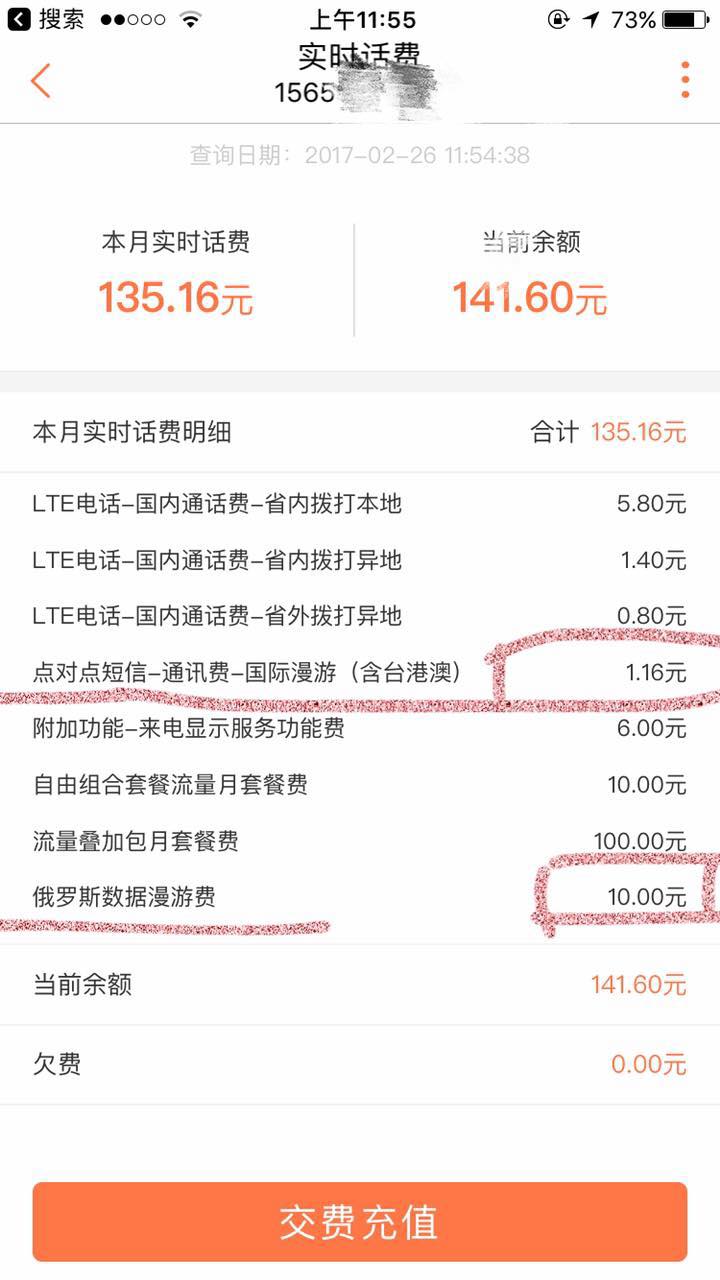Go back using the orange arrow
This screenshot has height=1280, width=720.
40,80
